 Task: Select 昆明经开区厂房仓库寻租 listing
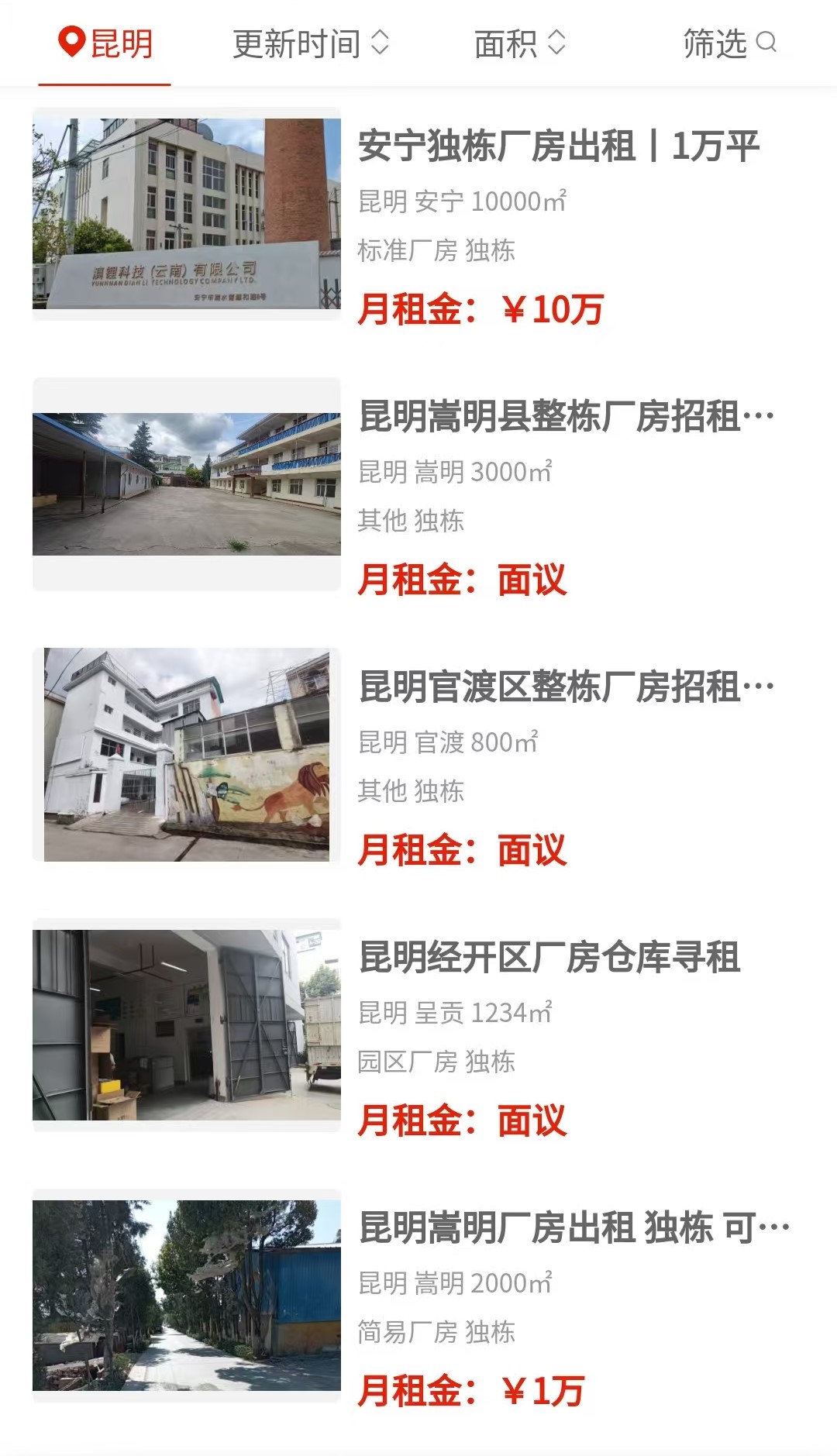549,958
